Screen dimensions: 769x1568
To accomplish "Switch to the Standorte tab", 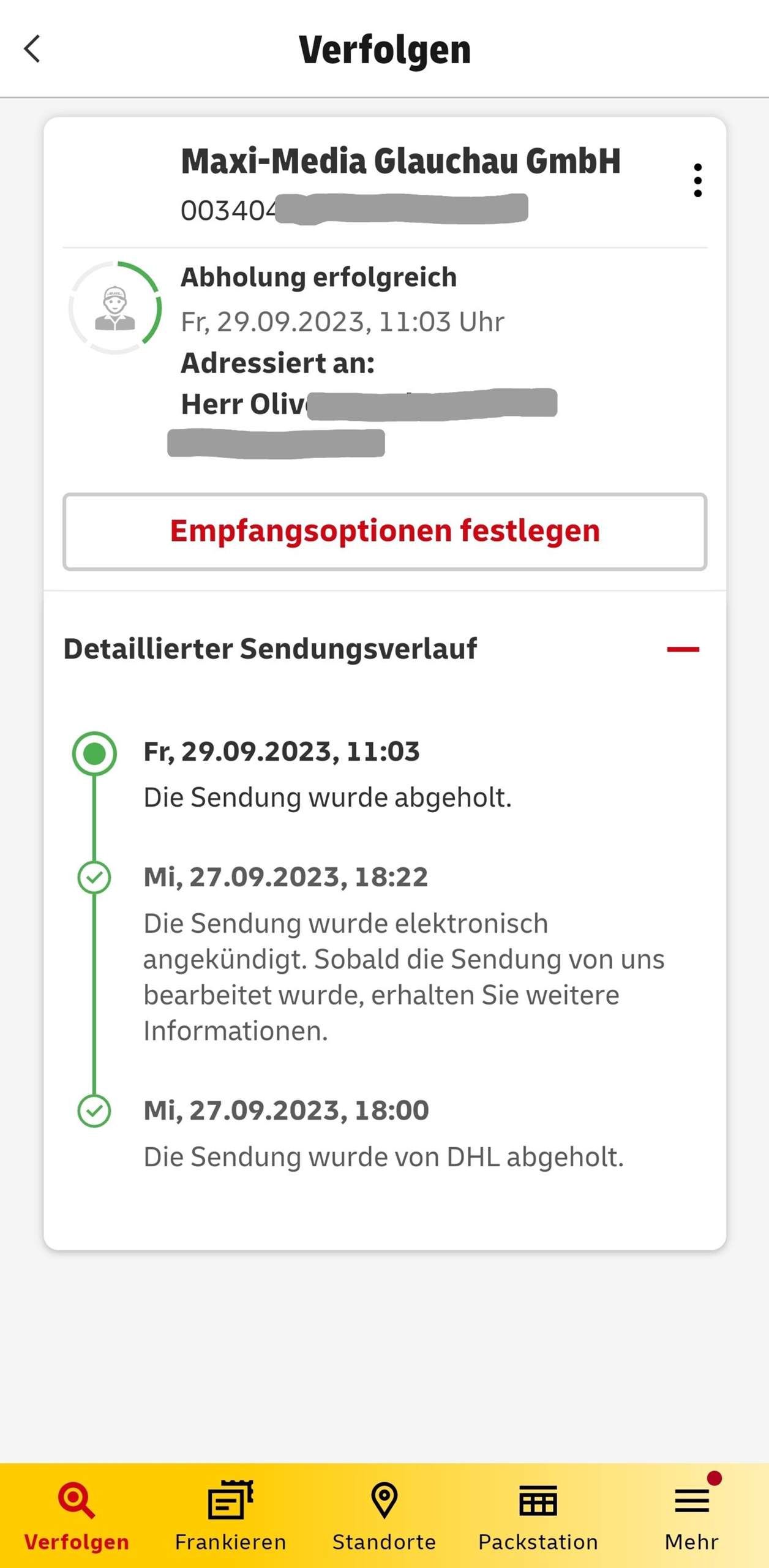I will coord(384,1515).
